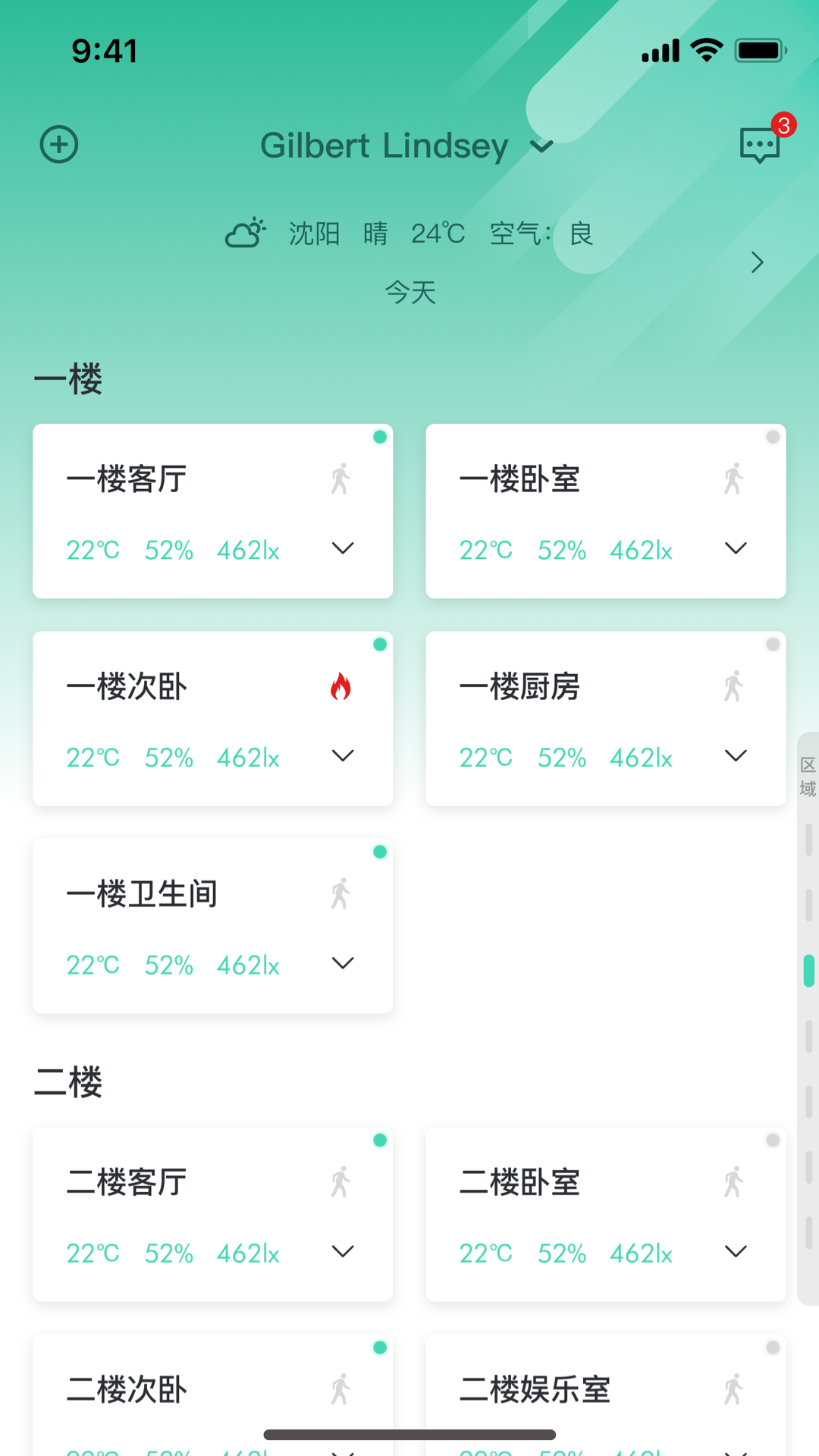The width and height of the screenshot is (819, 1456).
Task: Tap the motion sensor icon on 一楼卧室
Action: (733, 479)
